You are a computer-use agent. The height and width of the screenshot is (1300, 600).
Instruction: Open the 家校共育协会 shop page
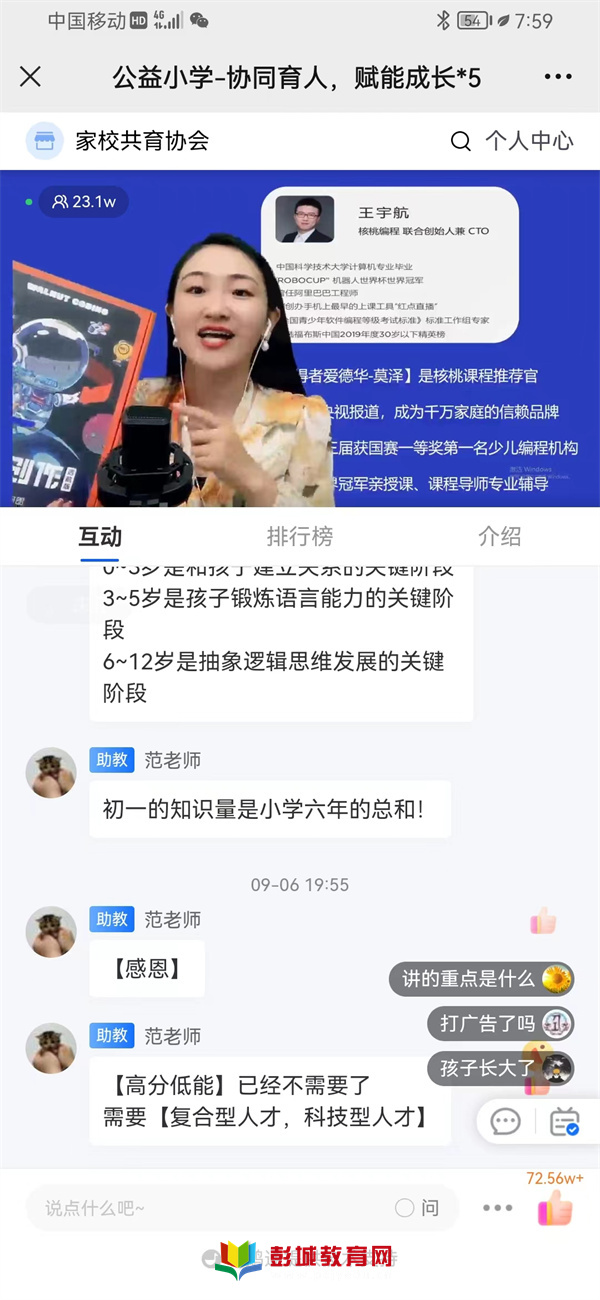click(118, 141)
